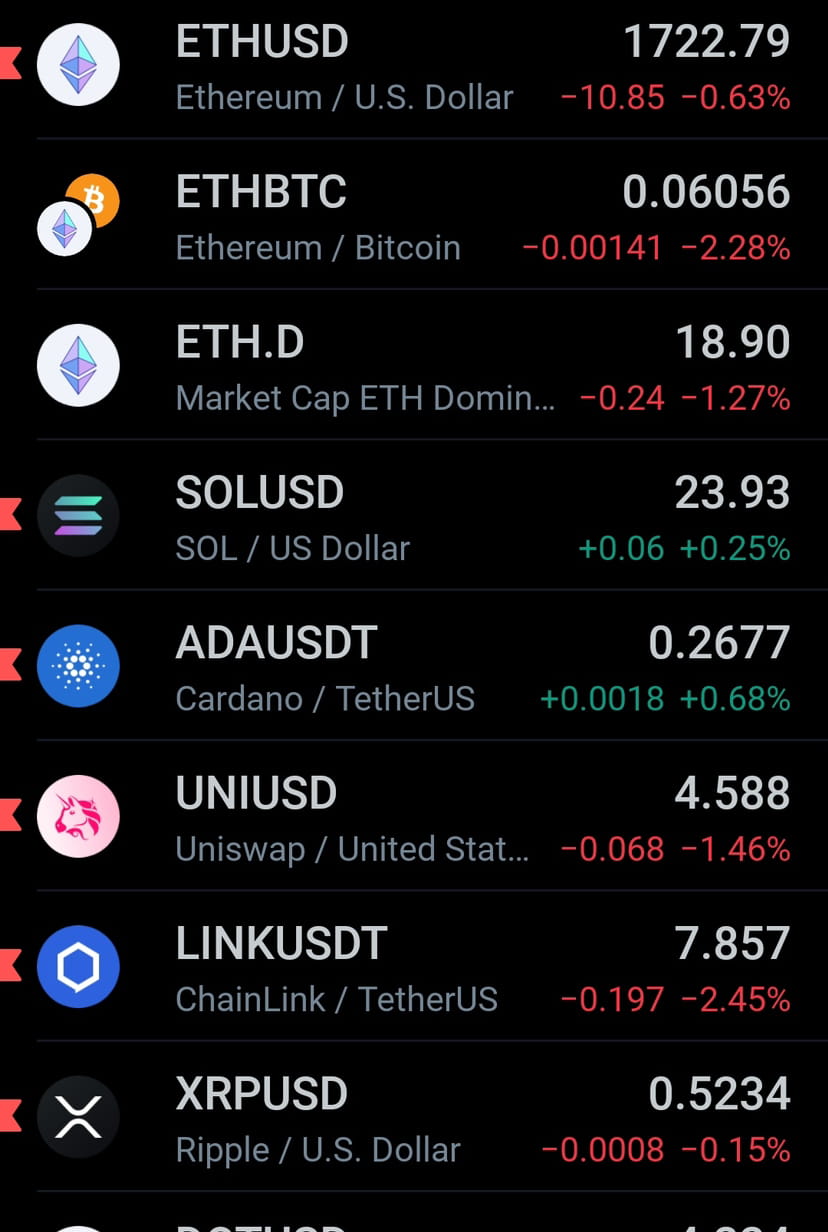Image resolution: width=828 pixels, height=1232 pixels.
Task: Click the ChainLink hexagon logo
Action: click(x=78, y=966)
